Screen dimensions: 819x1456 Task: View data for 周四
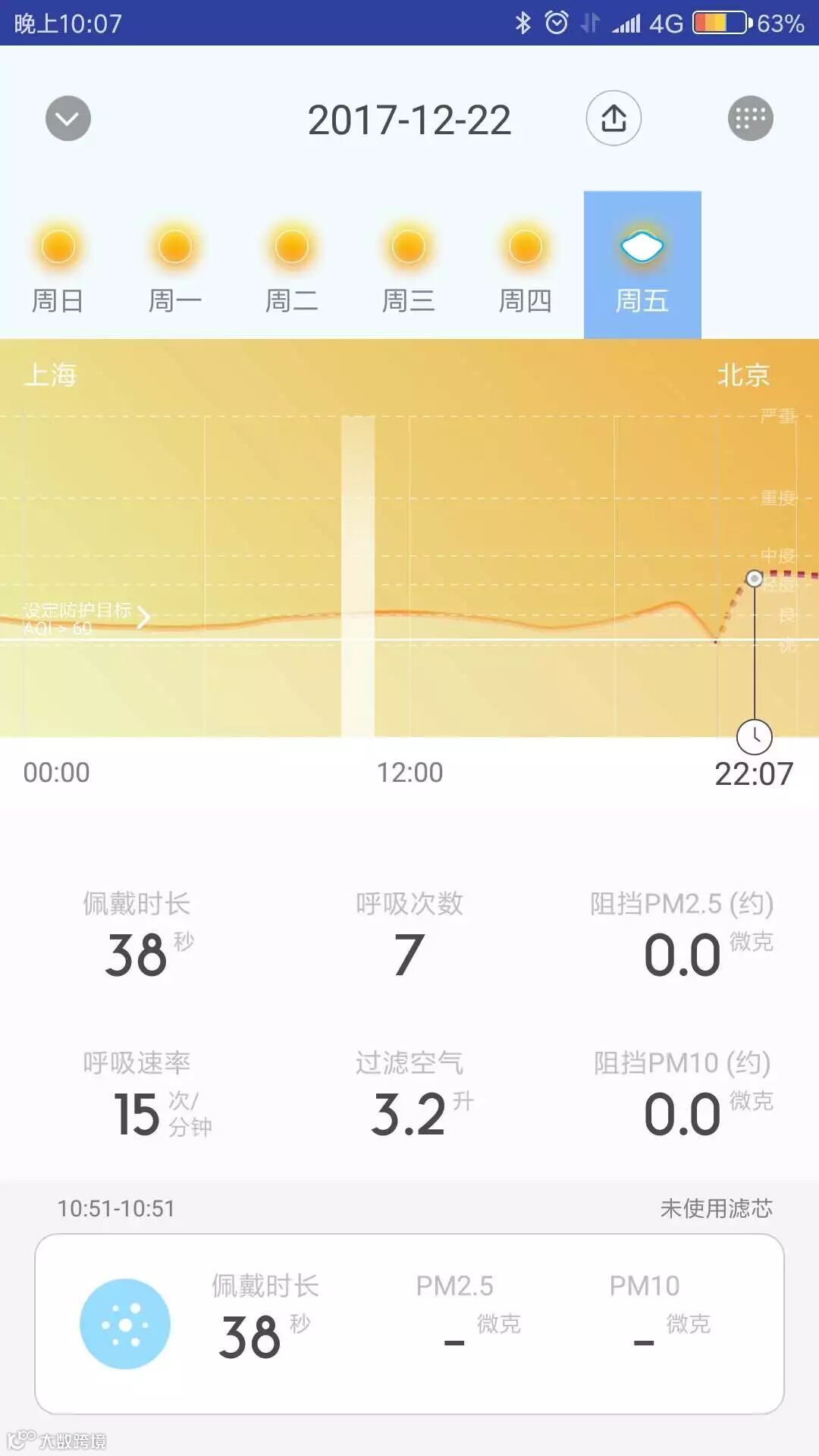[x=526, y=265]
